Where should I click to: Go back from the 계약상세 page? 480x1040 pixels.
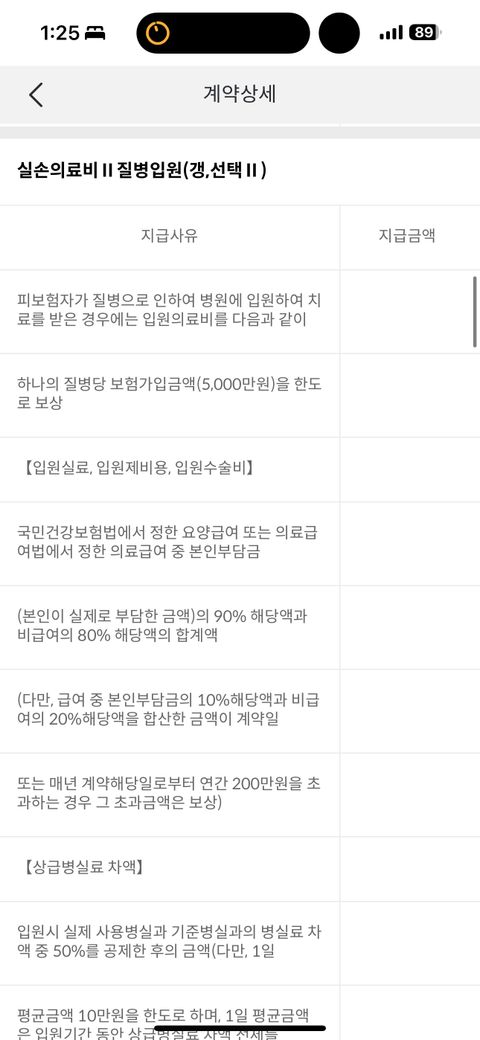pyautogui.click(x=36, y=95)
